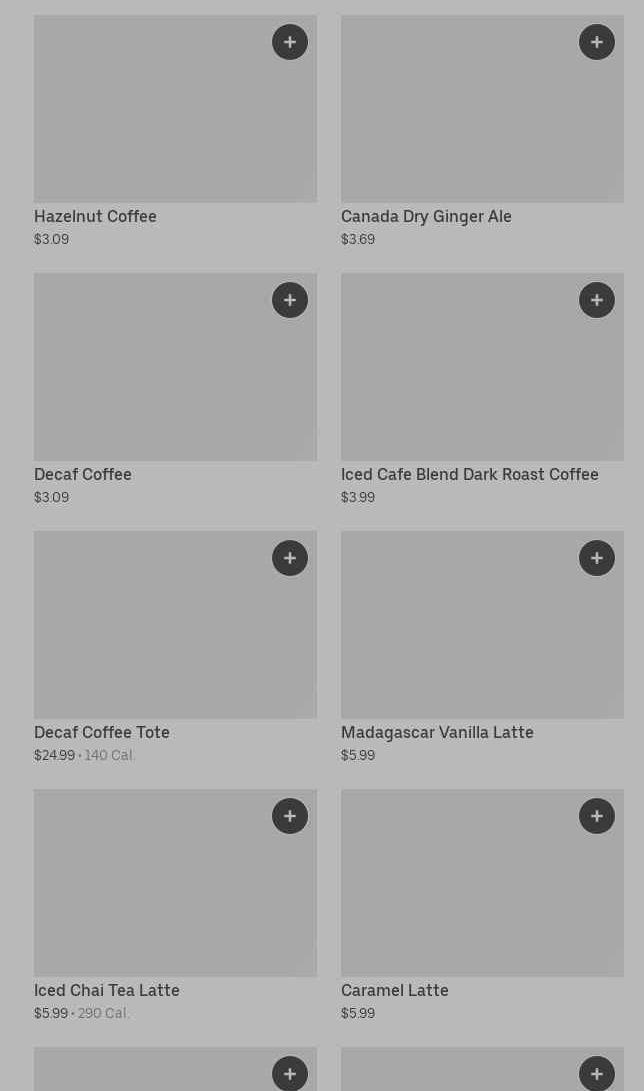The image size is (644, 1091).
Task: Add Madagascar Vanilla Latte to cart
Action: [597, 558]
